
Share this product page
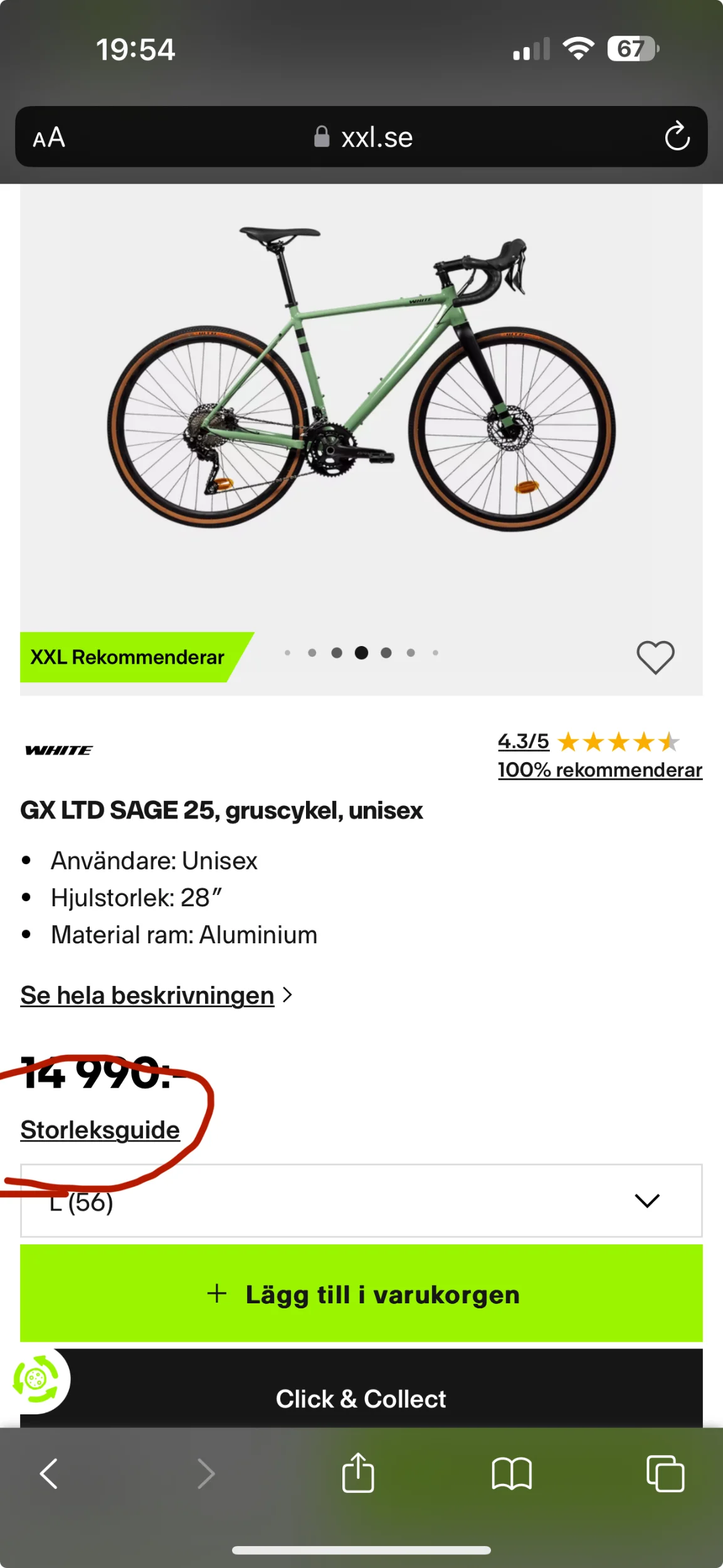pyautogui.click(x=358, y=1473)
